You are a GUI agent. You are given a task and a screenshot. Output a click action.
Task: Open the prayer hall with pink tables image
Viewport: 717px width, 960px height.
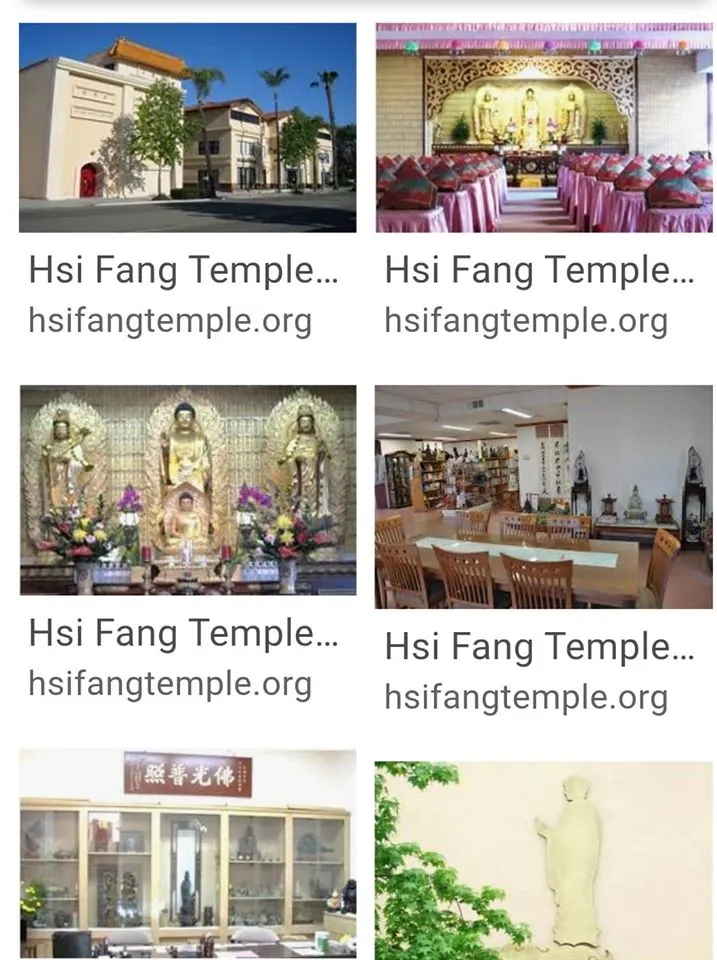click(x=544, y=128)
